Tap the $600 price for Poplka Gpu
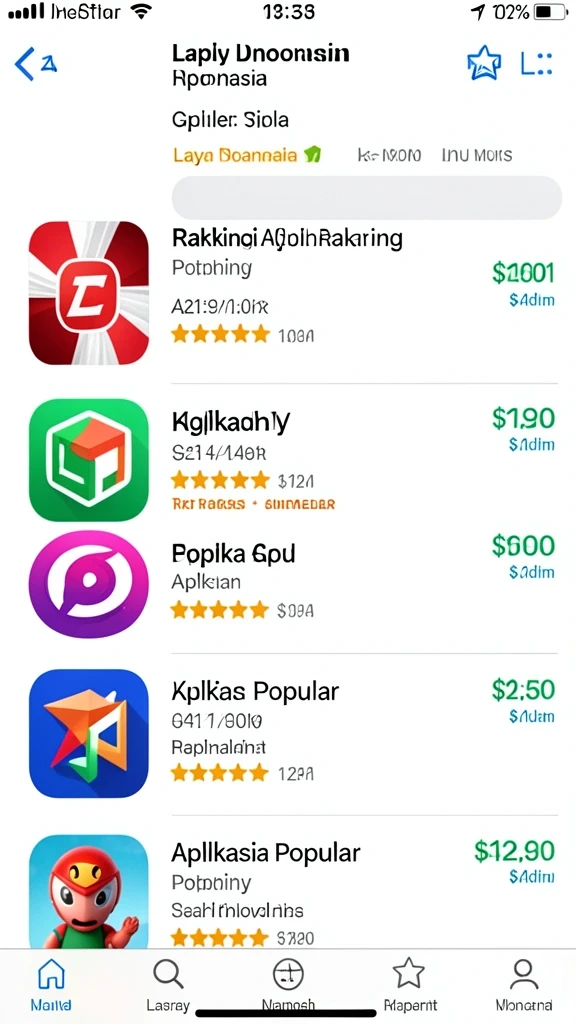 point(523,546)
